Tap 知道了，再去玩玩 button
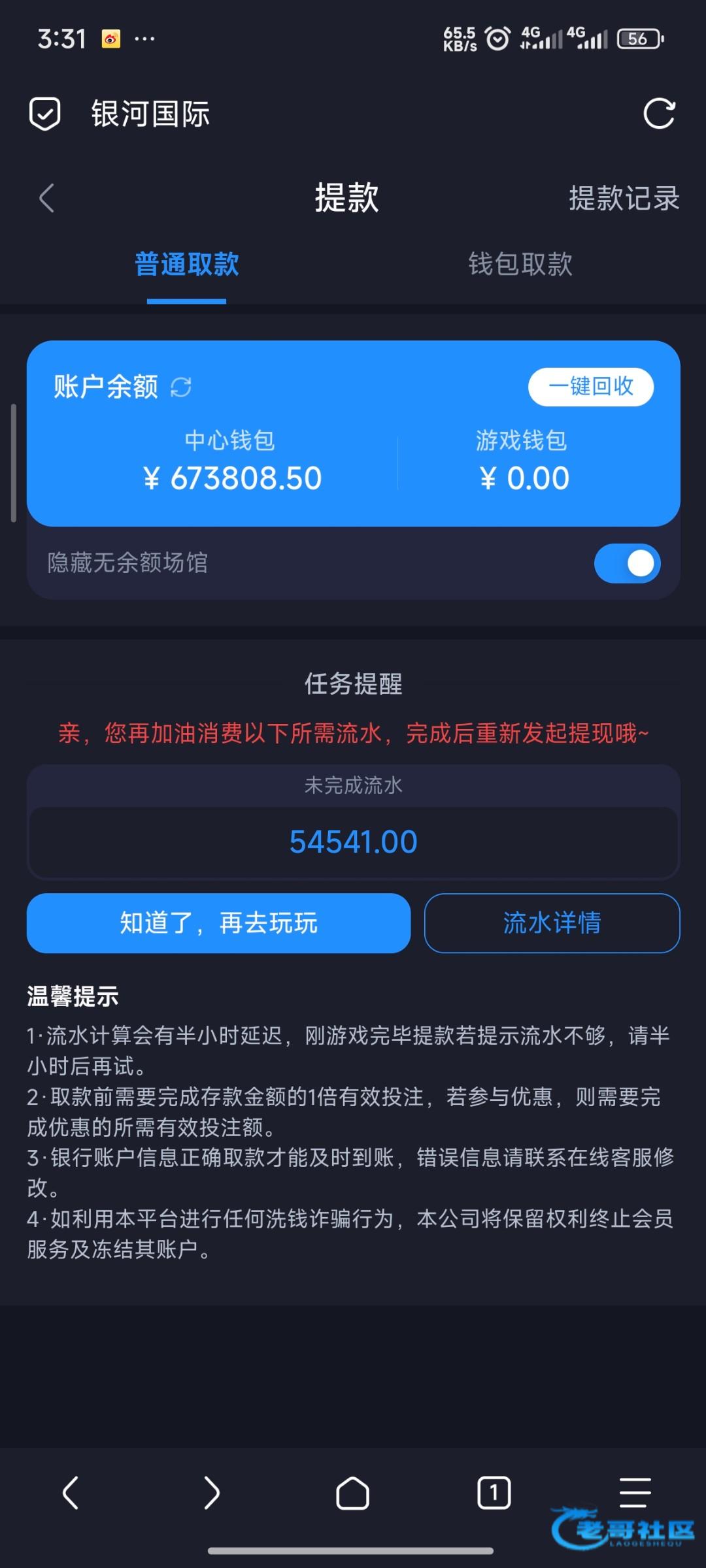 pos(218,923)
